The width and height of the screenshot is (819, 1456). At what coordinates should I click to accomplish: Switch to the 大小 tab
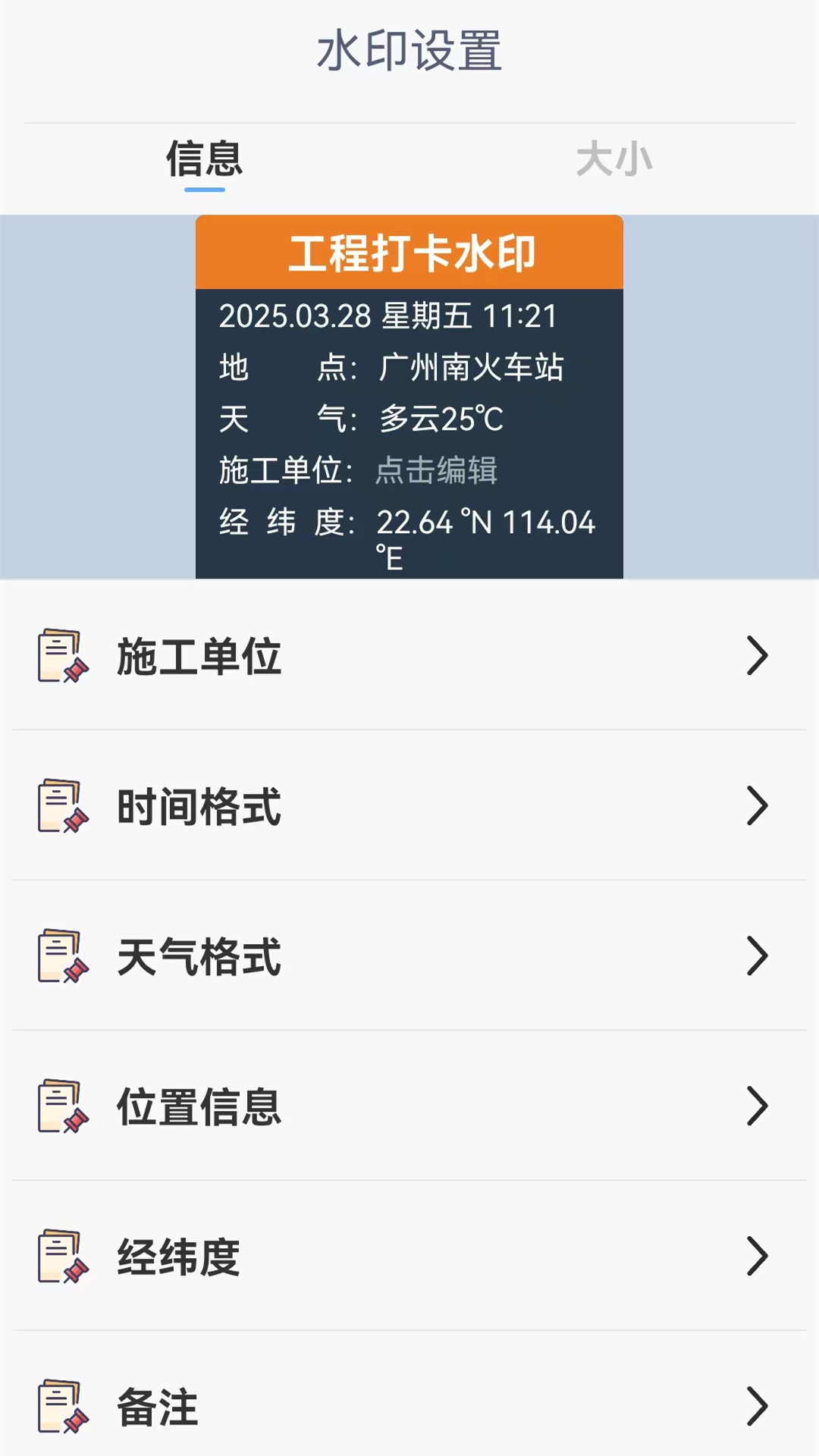[x=616, y=157]
